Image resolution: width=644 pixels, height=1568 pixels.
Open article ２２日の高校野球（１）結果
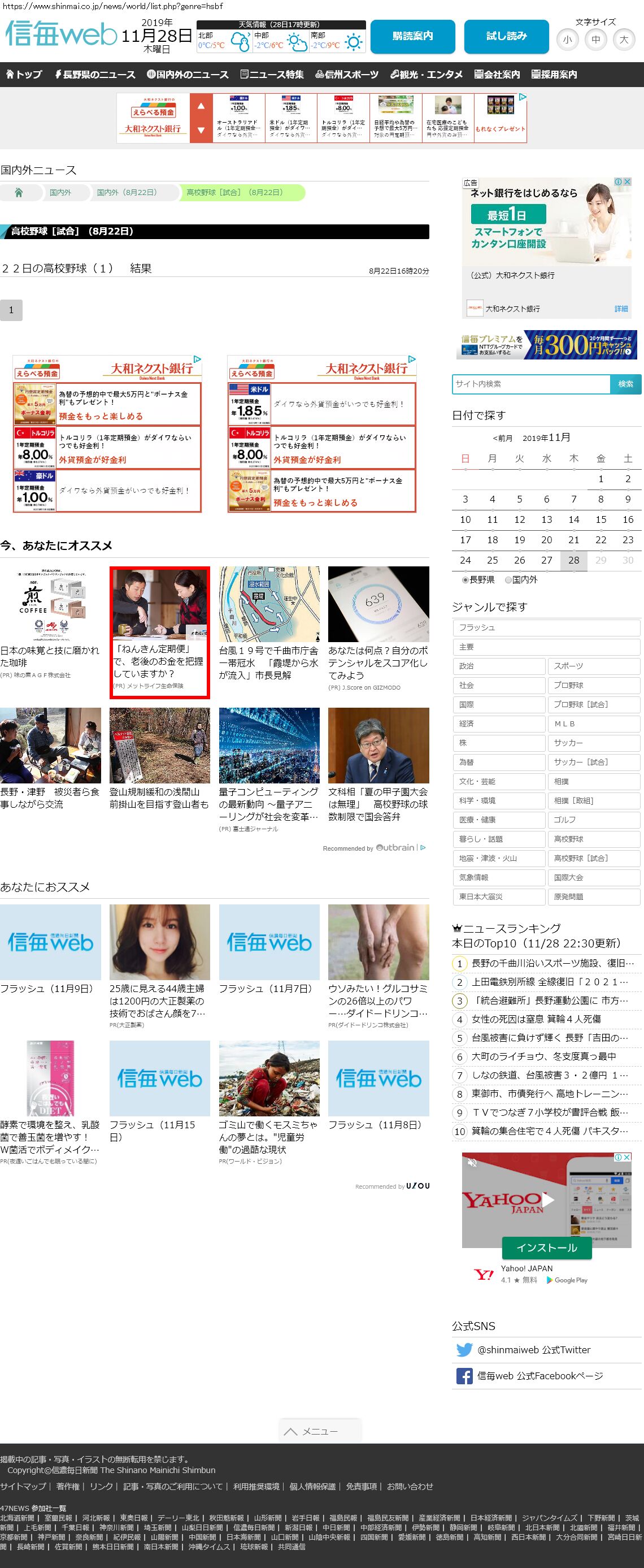pos(76,268)
